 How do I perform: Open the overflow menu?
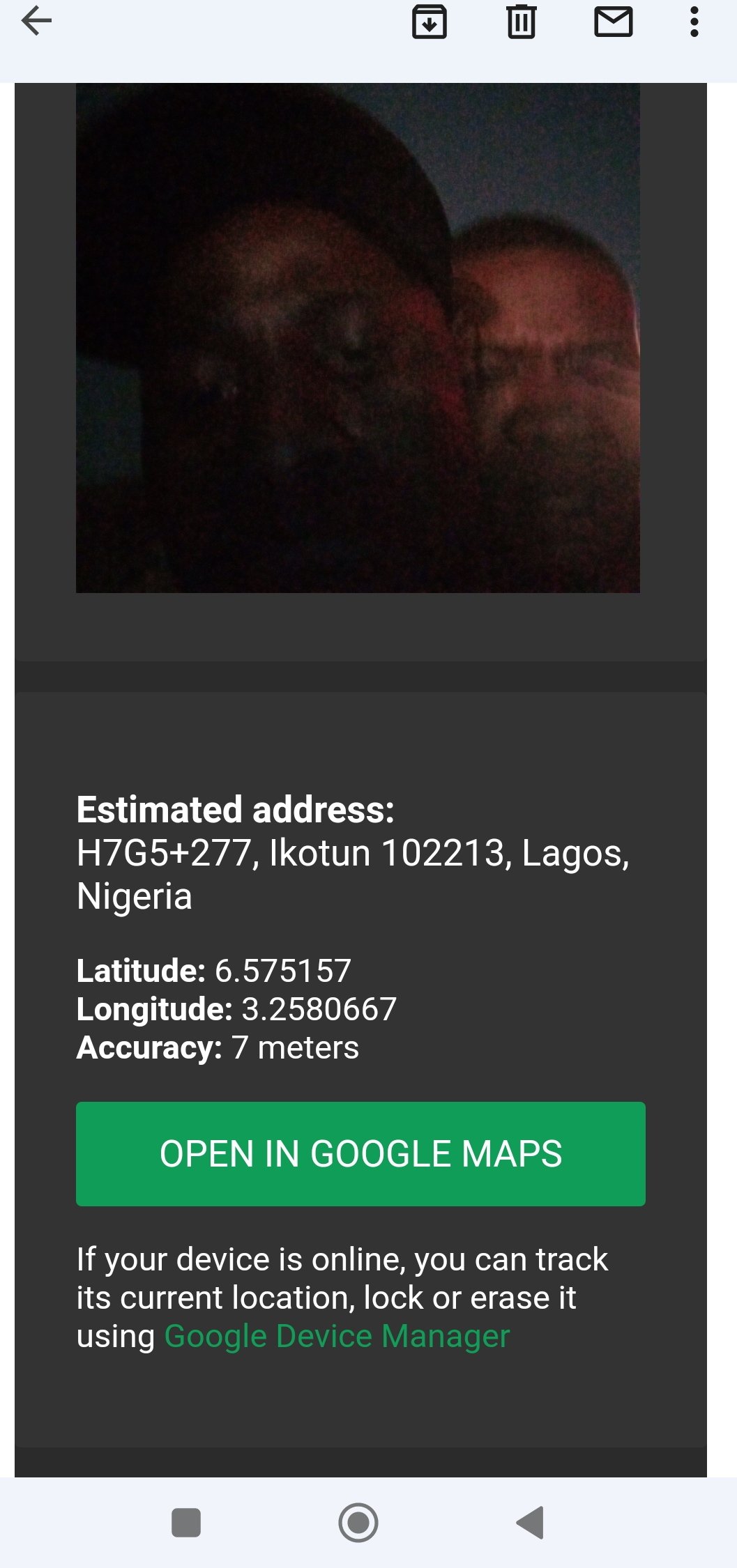click(694, 22)
